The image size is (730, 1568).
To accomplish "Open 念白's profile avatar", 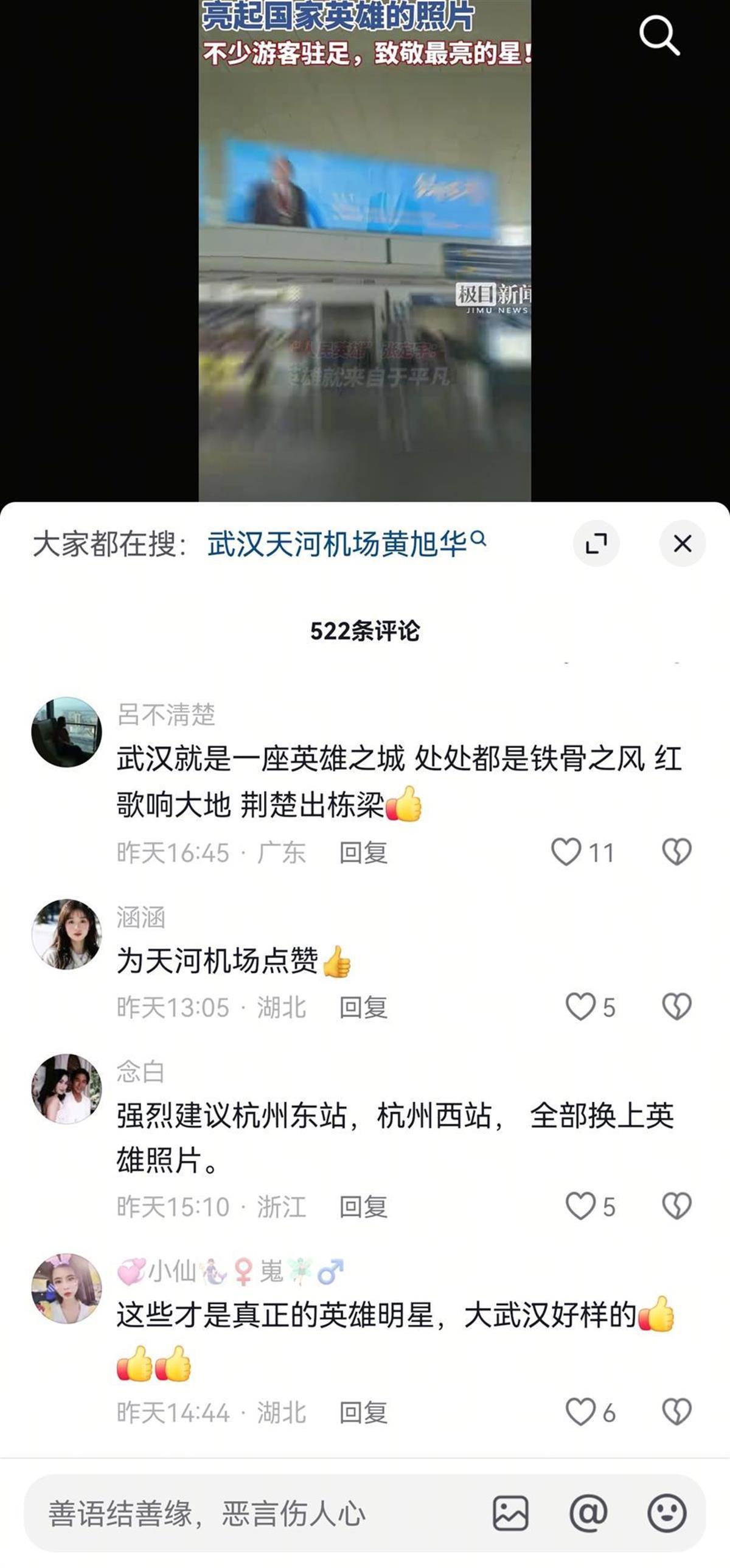I will point(67,1088).
